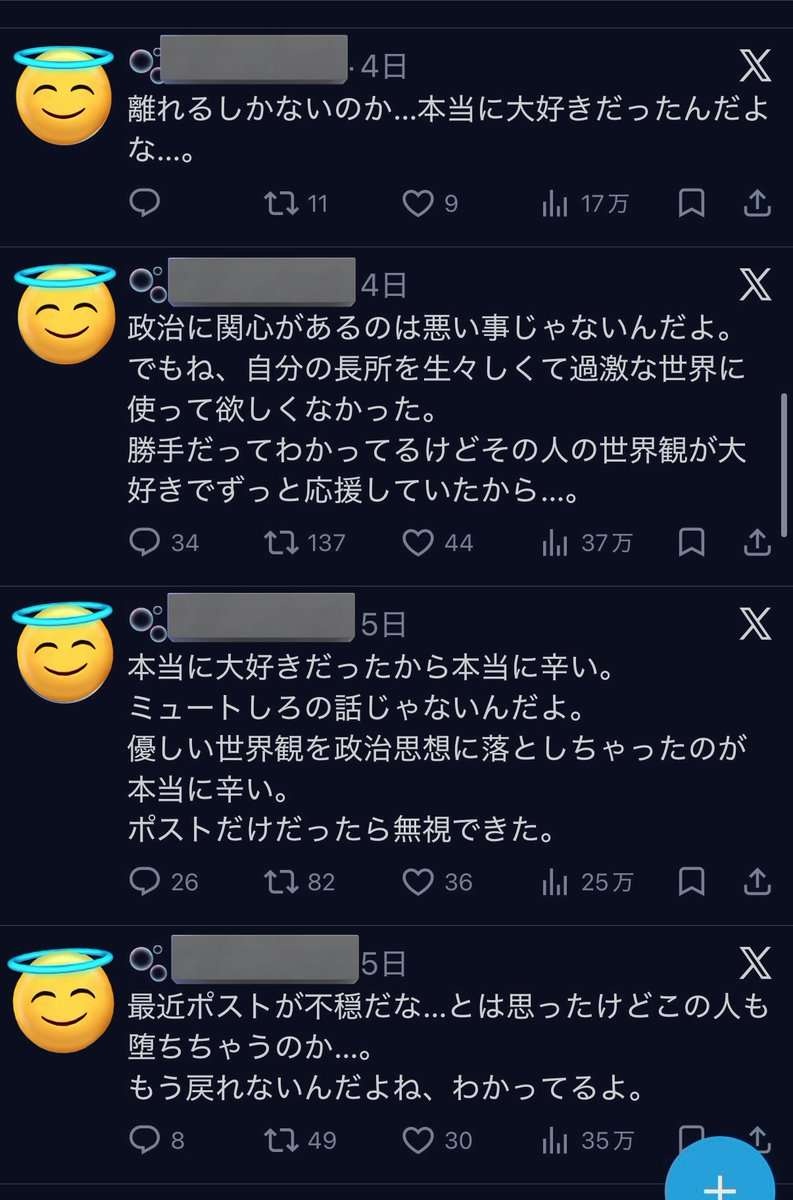Repost the tweet with 49 reposts
This screenshot has height=1200, width=793.
(x=281, y=1139)
